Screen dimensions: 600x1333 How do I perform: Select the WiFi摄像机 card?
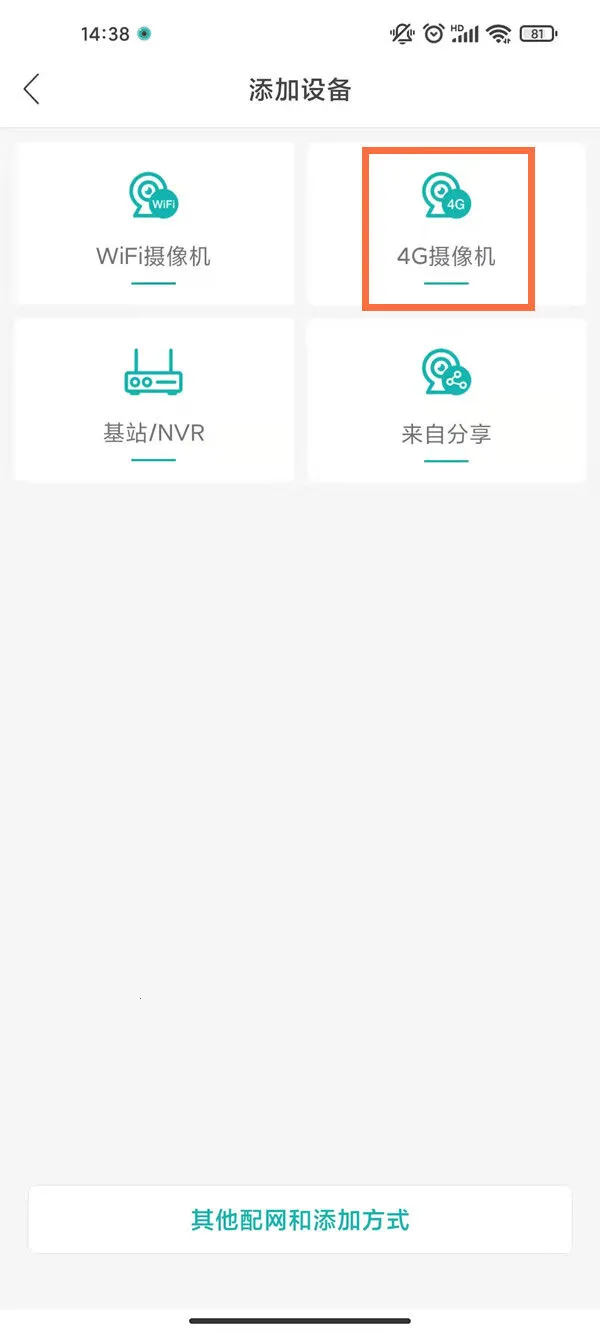click(154, 224)
